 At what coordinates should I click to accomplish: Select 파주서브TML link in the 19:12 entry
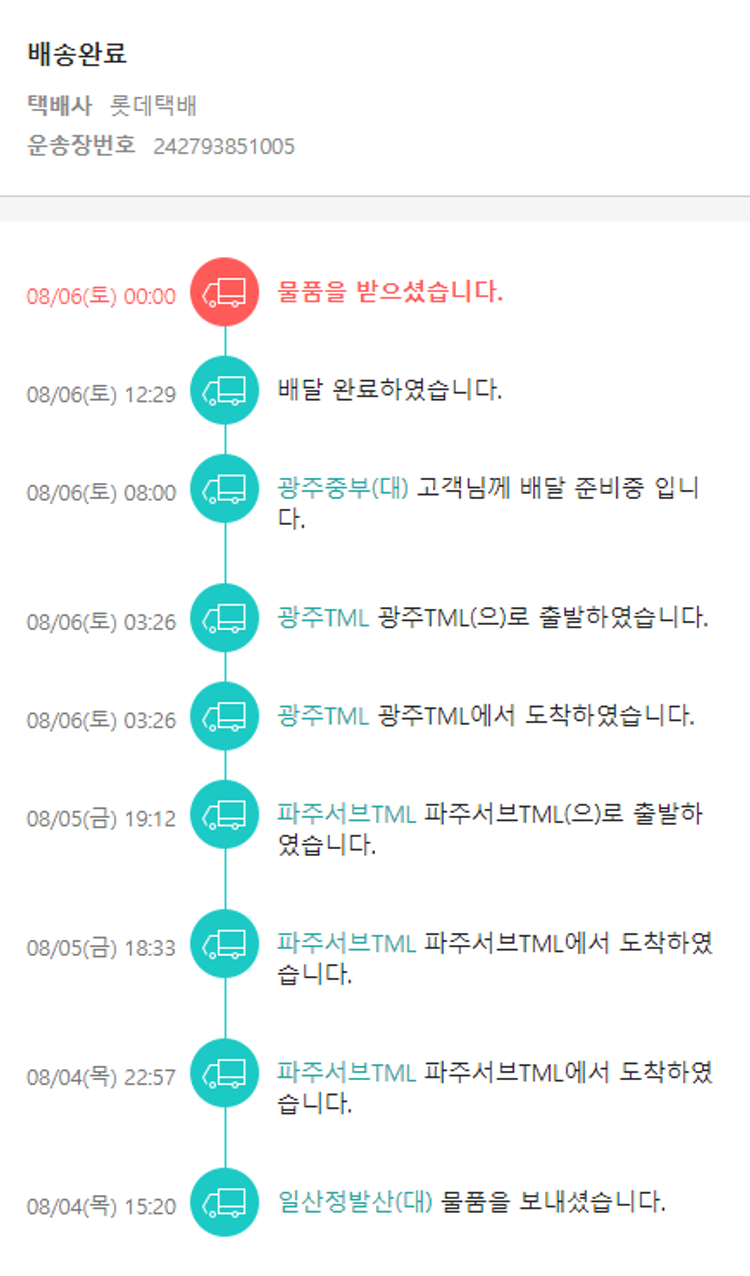[346, 814]
